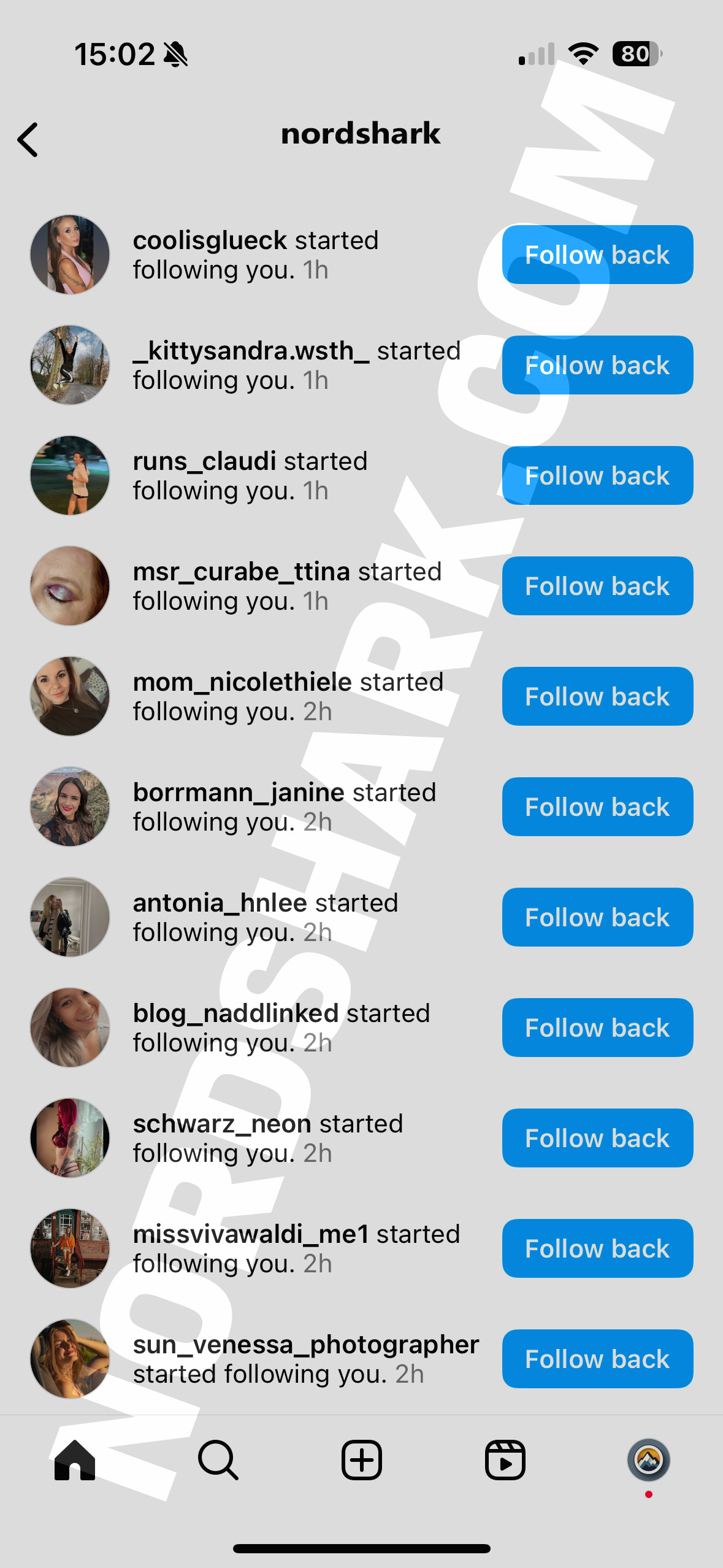Switch to the Home tab
This screenshot has height=1568, width=723.
(x=75, y=1460)
